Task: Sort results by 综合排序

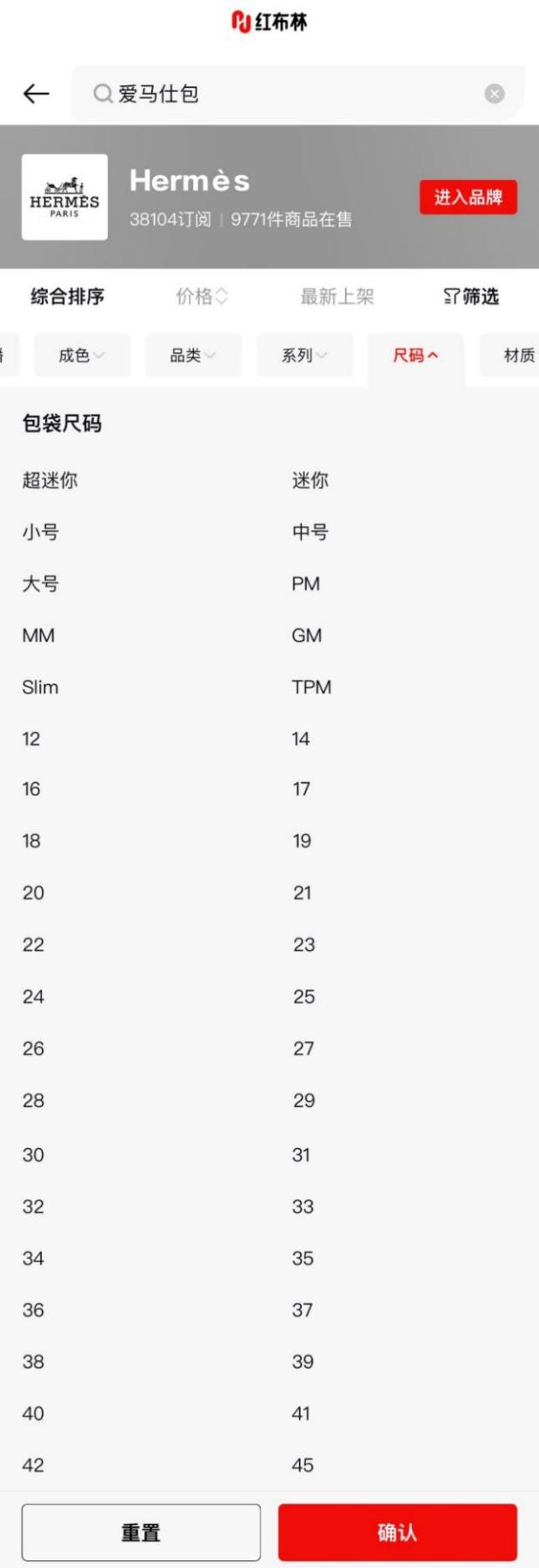Action: coord(68,296)
